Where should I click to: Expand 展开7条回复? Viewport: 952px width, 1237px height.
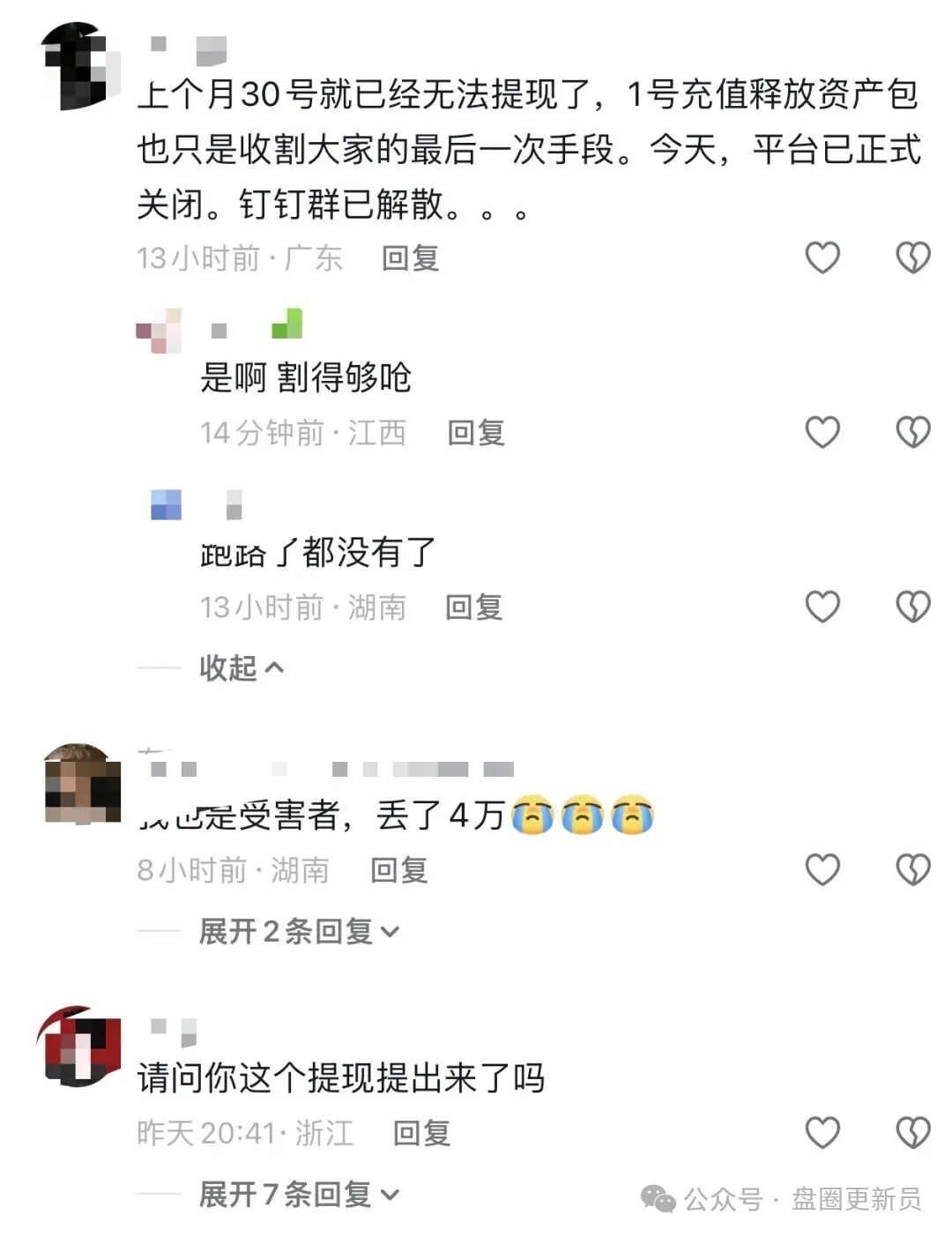coord(298,1195)
